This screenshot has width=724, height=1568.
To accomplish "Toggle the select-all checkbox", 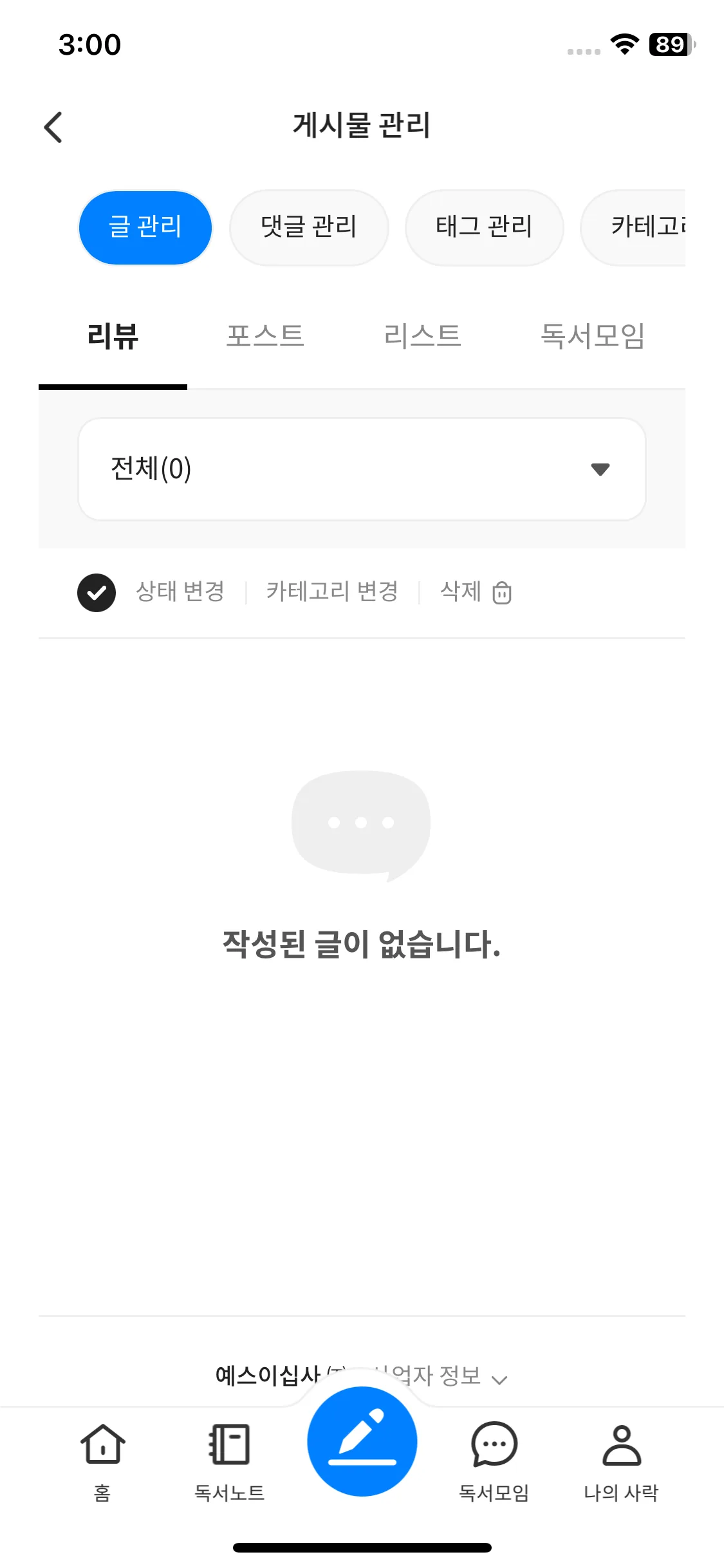I will coord(97,592).
